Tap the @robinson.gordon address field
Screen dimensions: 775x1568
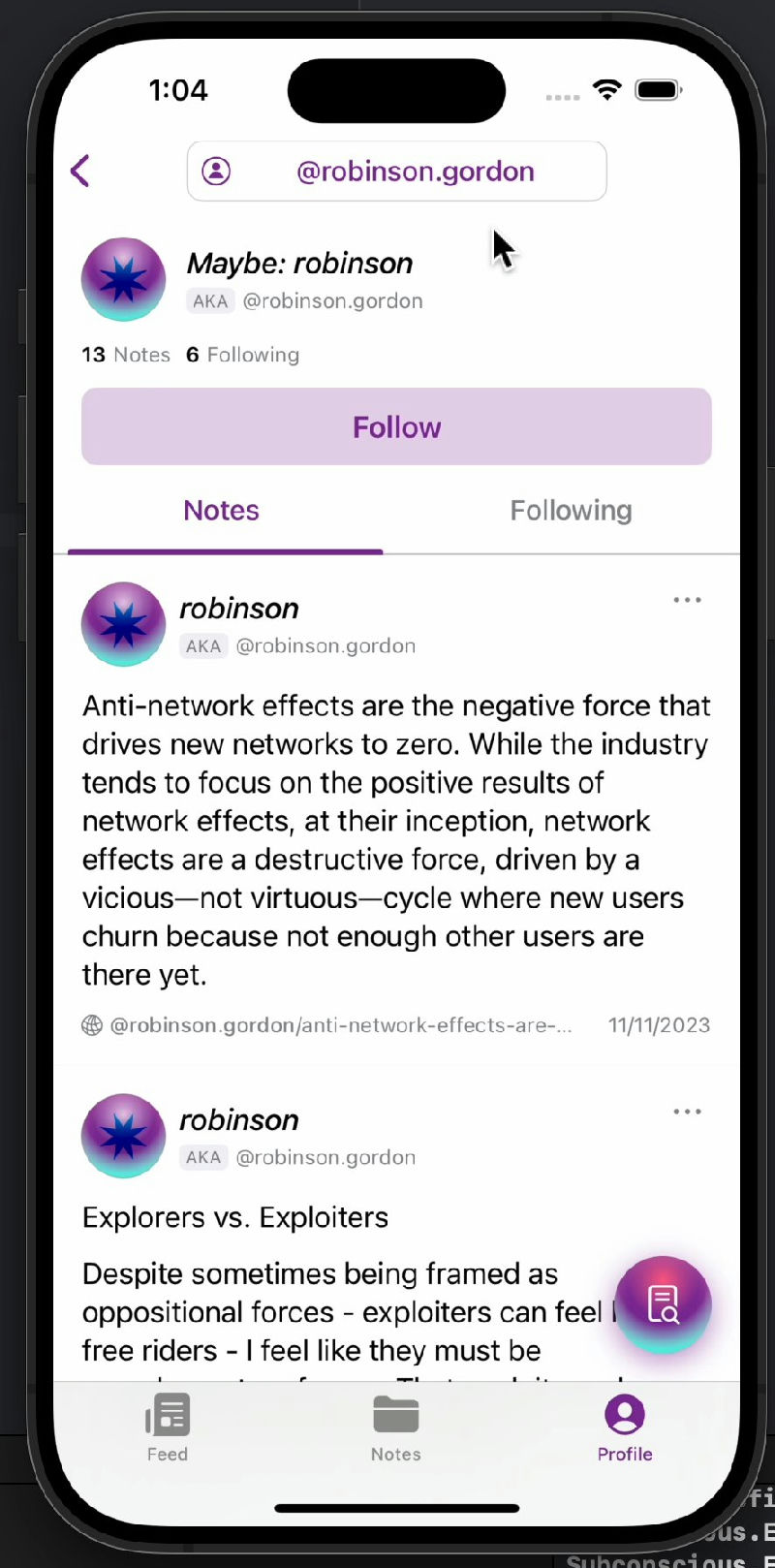pyautogui.click(x=396, y=172)
